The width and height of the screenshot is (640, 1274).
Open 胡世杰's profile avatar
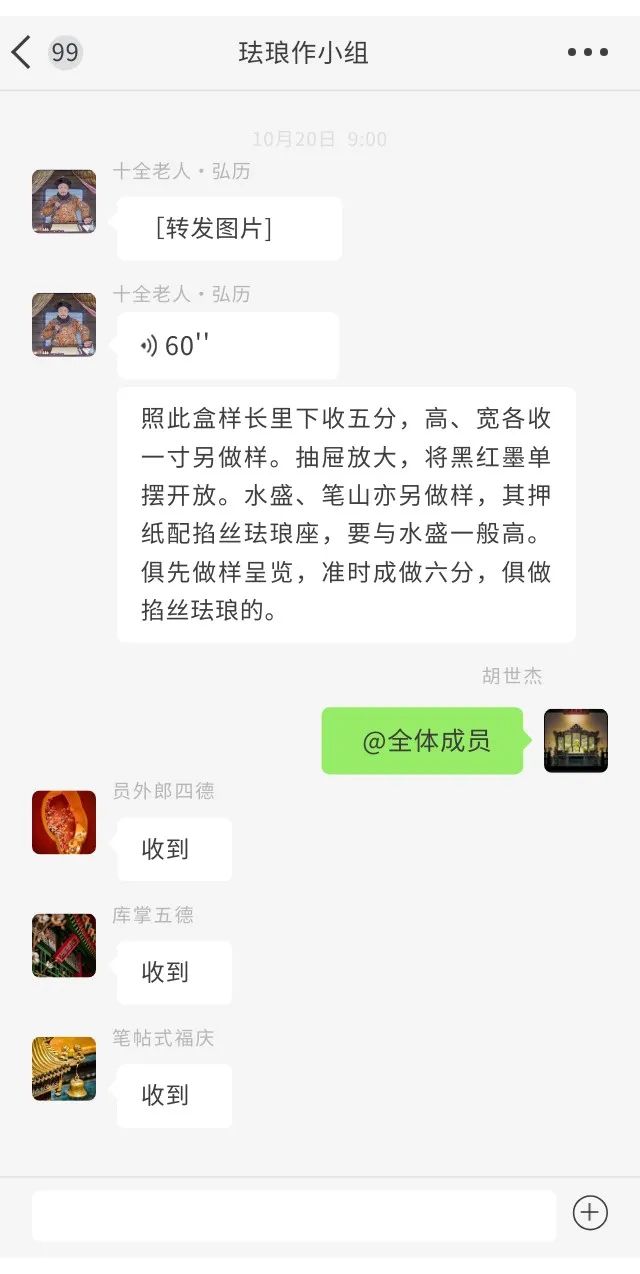tap(576, 741)
